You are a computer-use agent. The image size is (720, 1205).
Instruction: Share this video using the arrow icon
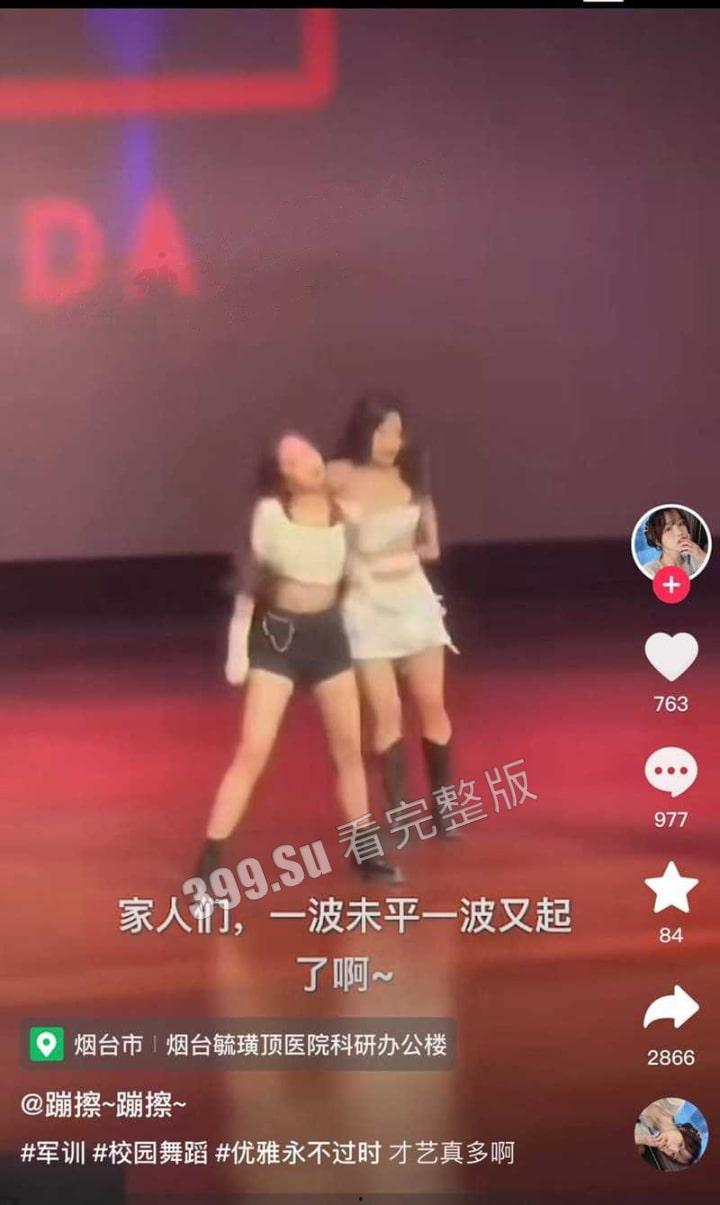click(x=671, y=1010)
